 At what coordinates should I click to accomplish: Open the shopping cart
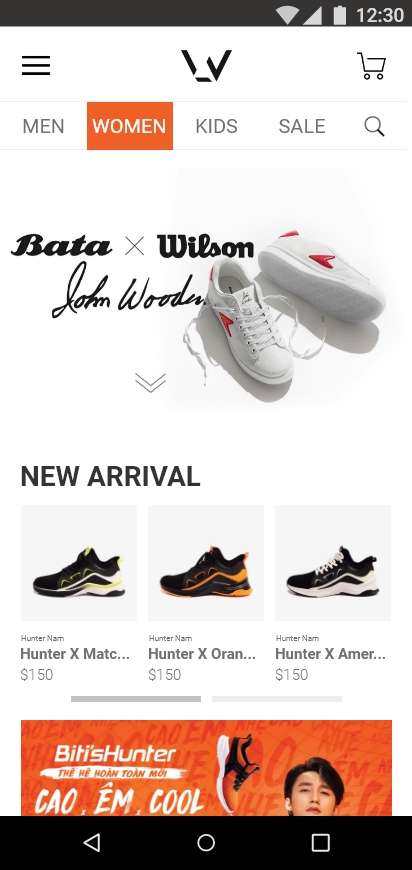pos(371,65)
